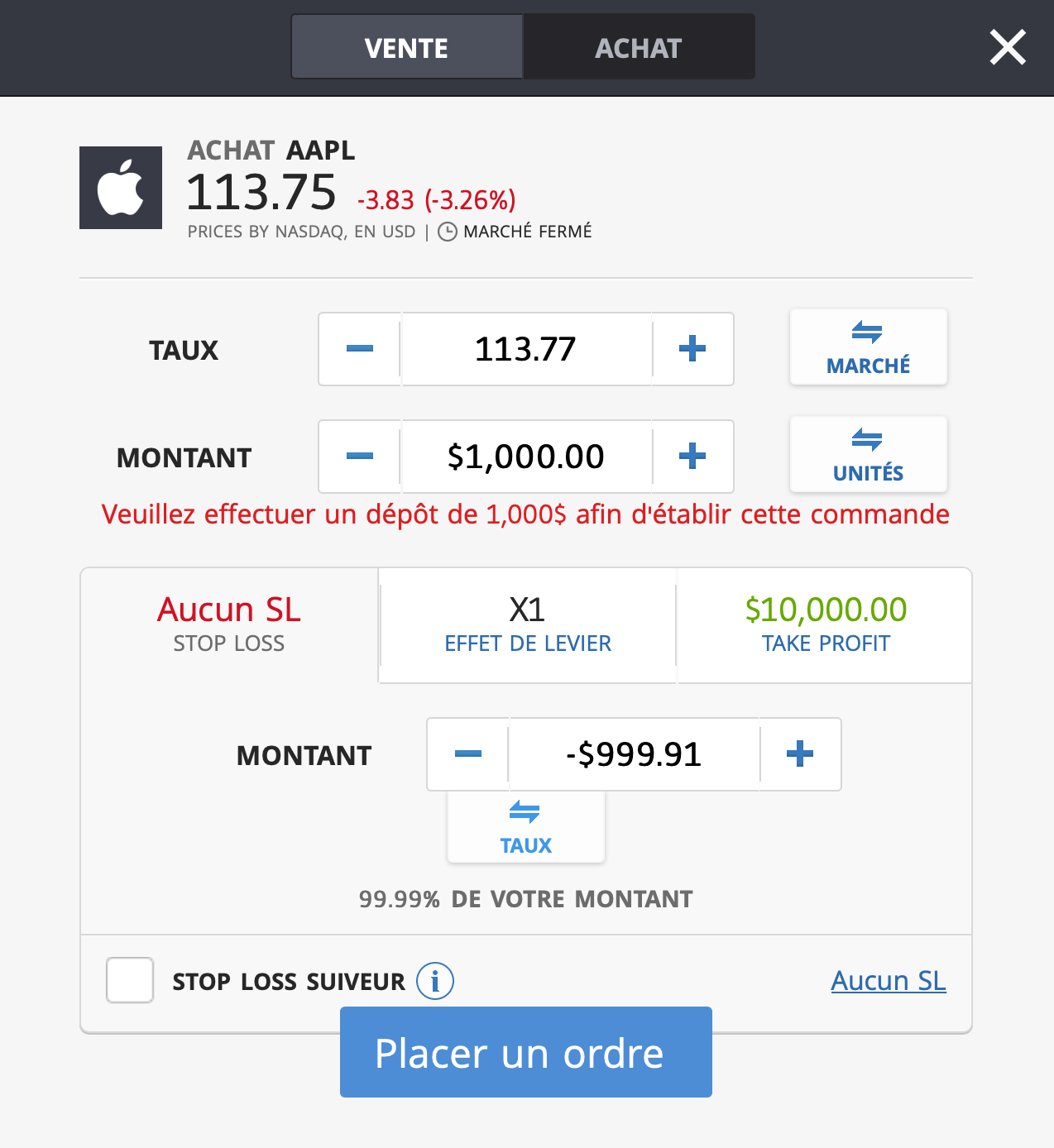Select the $1,000.00 amount input field
Screen dimensions: 1054x1148
pyautogui.click(x=526, y=456)
